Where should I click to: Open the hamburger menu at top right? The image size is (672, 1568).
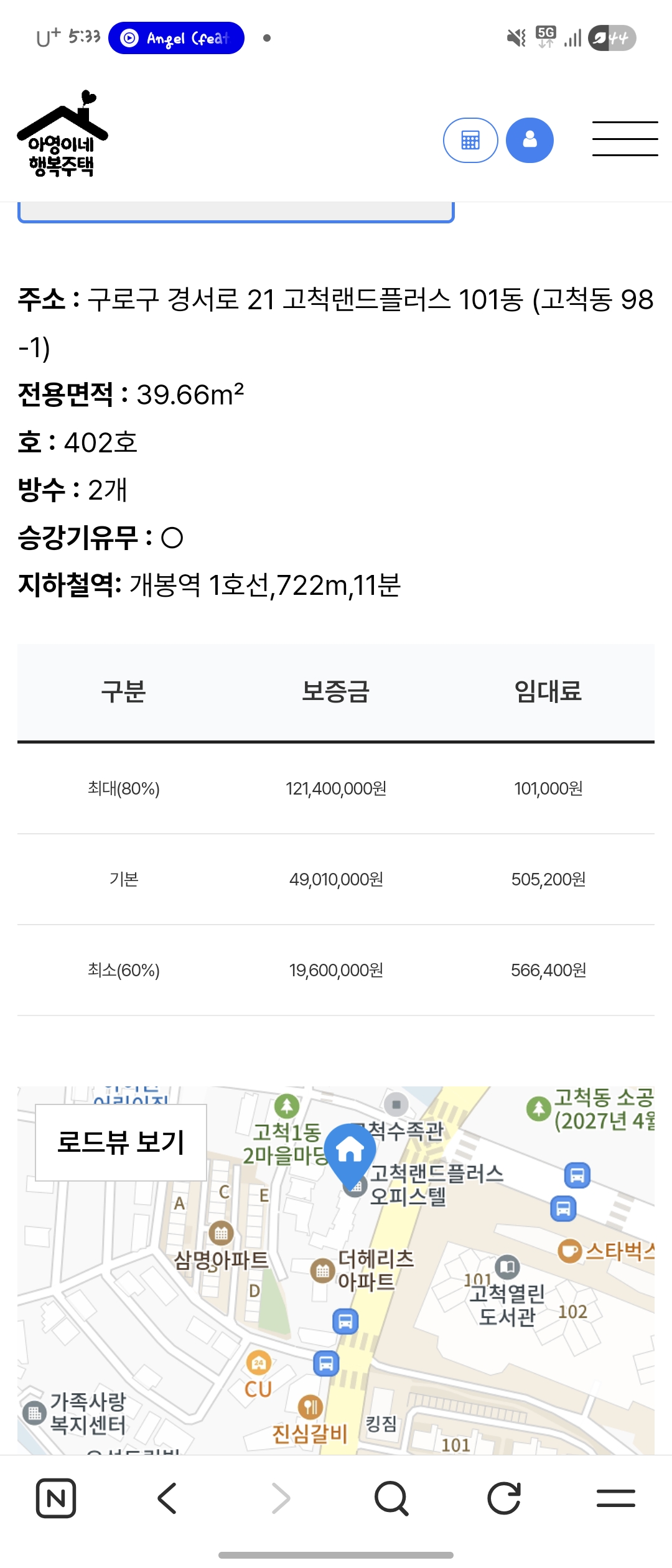coord(625,139)
